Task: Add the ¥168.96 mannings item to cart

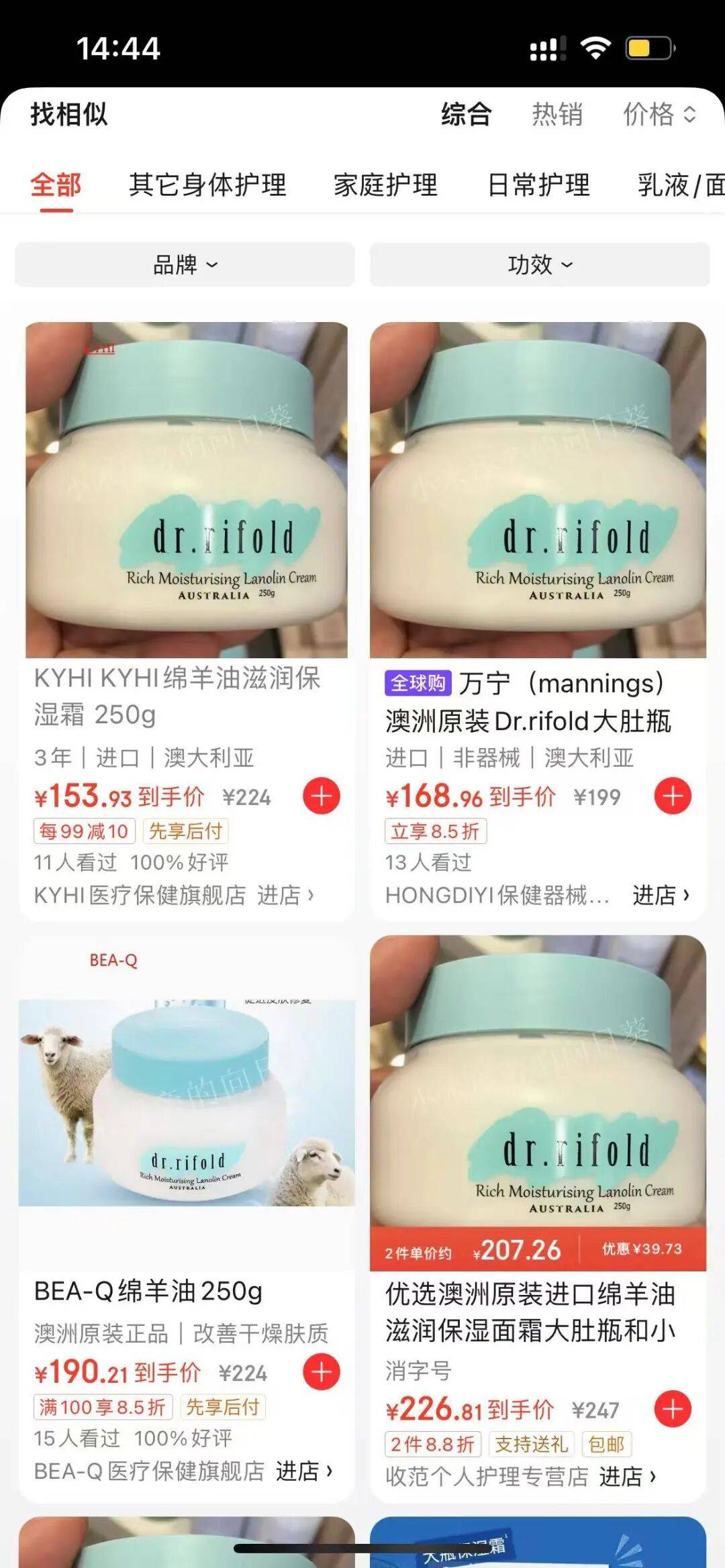Action: pyautogui.click(x=673, y=796)
